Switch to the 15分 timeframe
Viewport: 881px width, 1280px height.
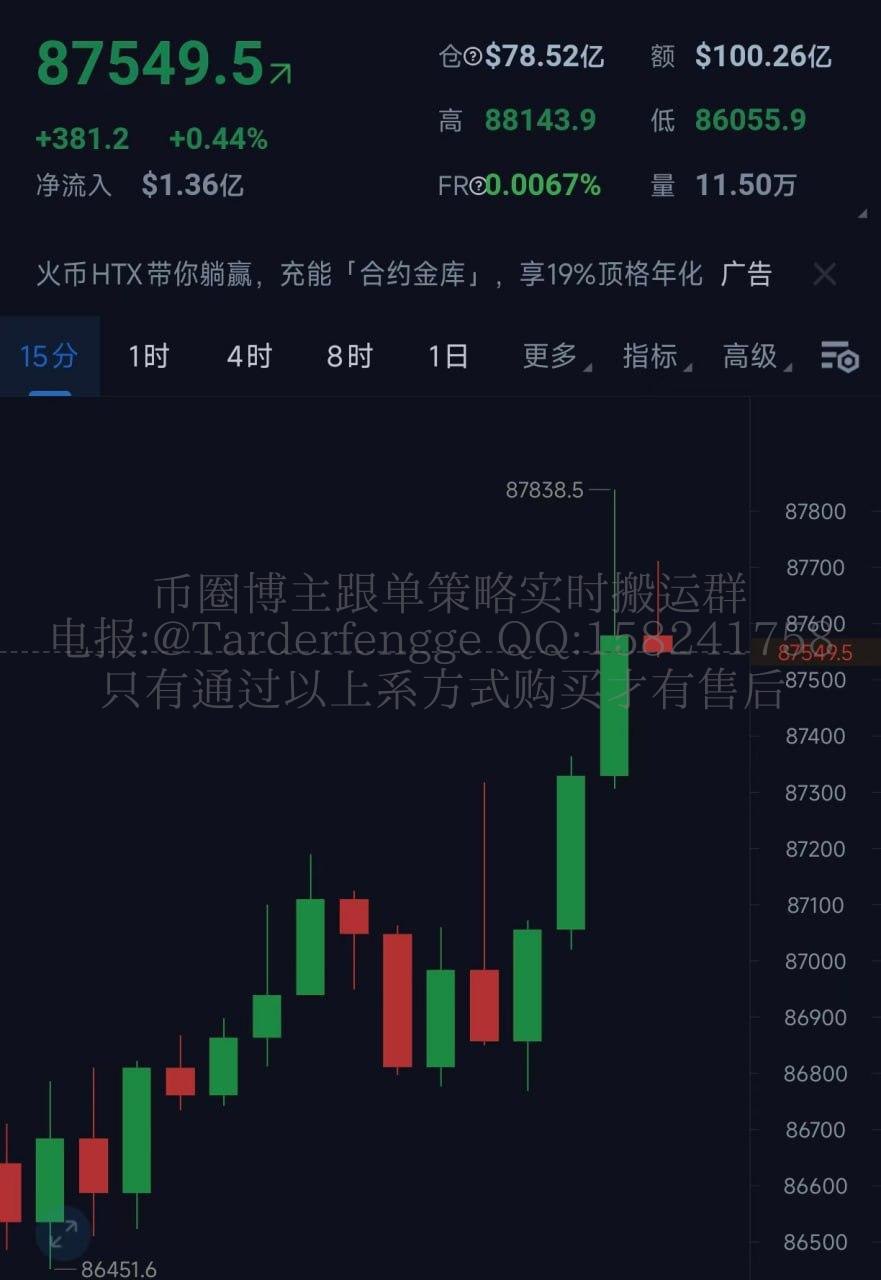[48, 356]
